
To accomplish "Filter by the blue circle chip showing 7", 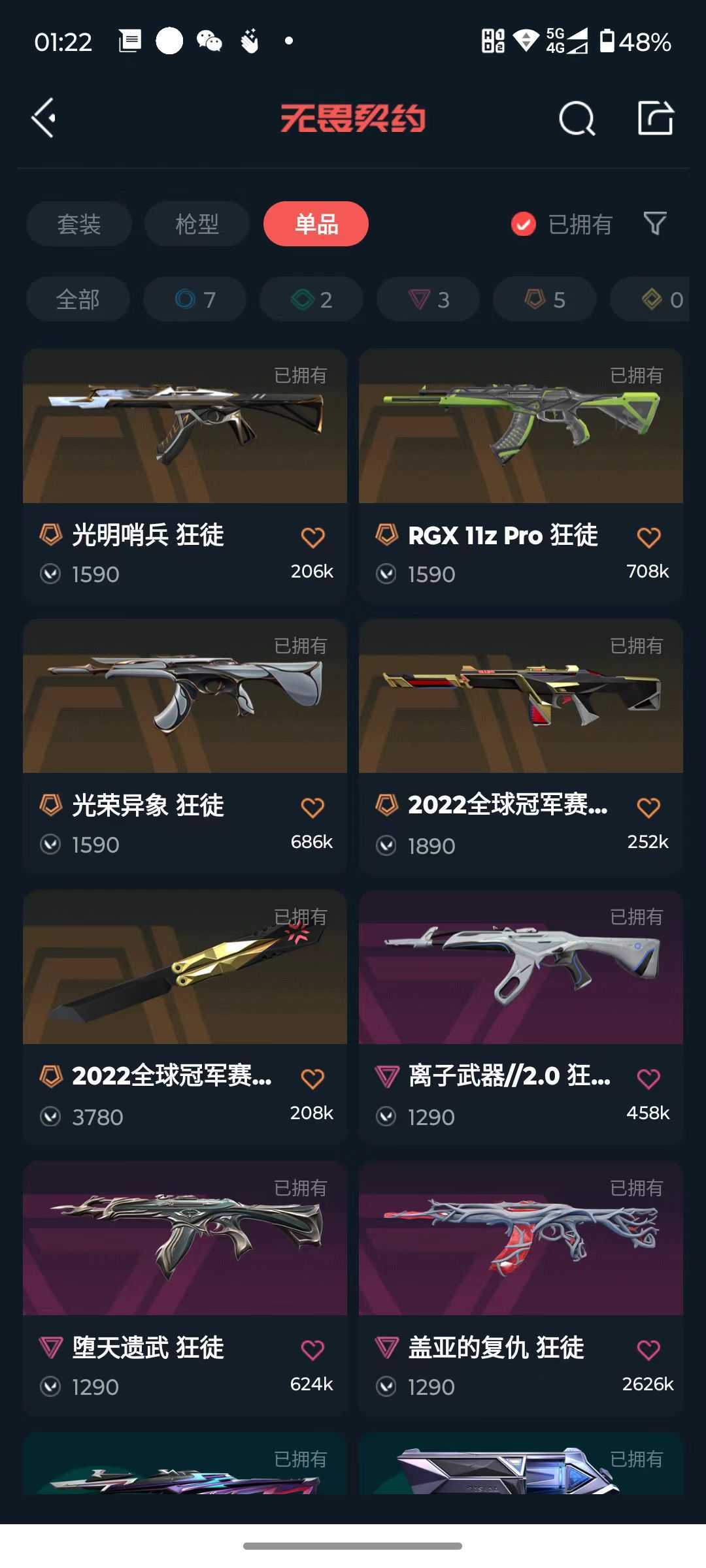I will tap(195, 299).
